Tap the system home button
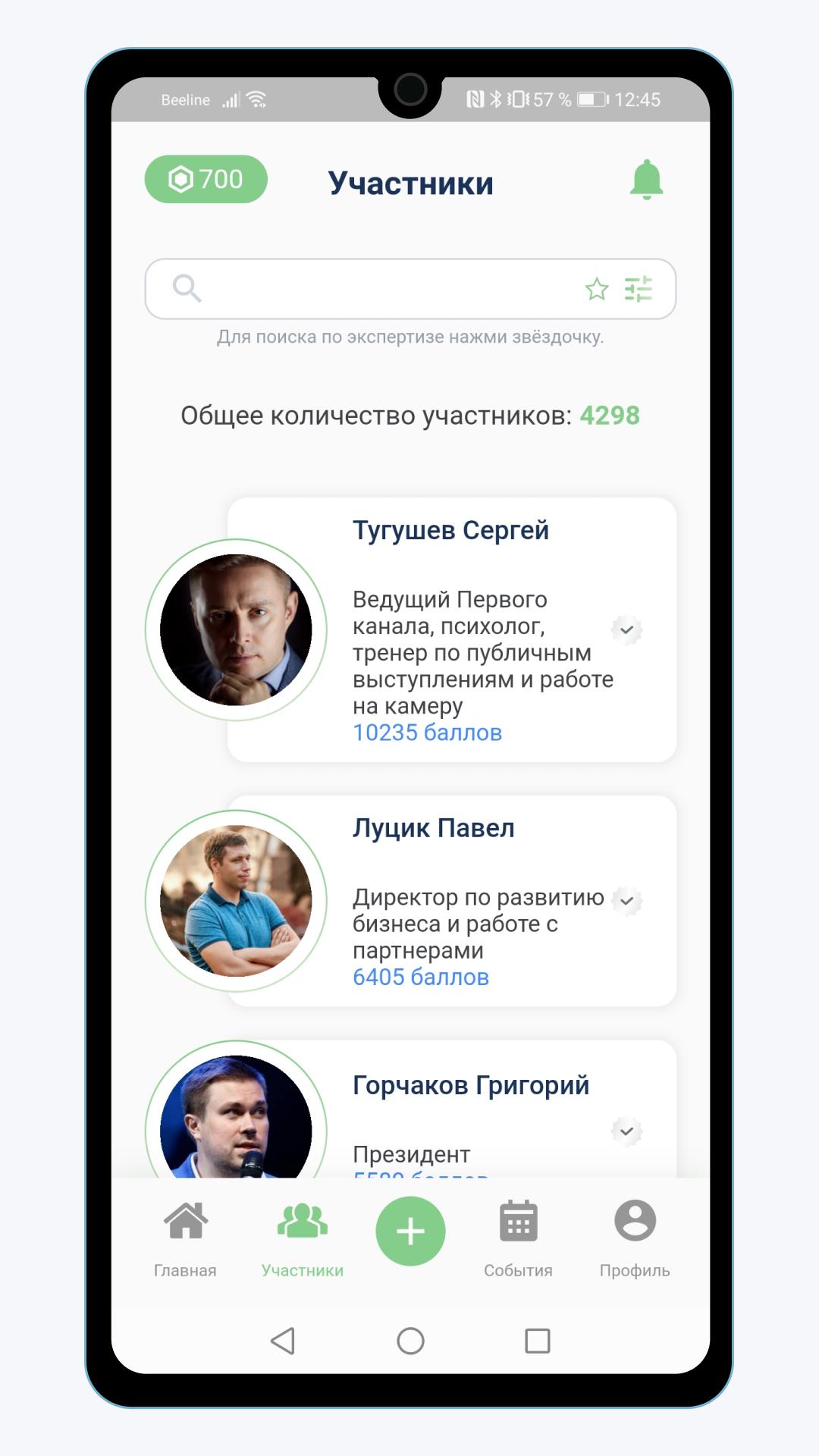The width and height of the screenshot is (819, 1456). (410, 1341)
